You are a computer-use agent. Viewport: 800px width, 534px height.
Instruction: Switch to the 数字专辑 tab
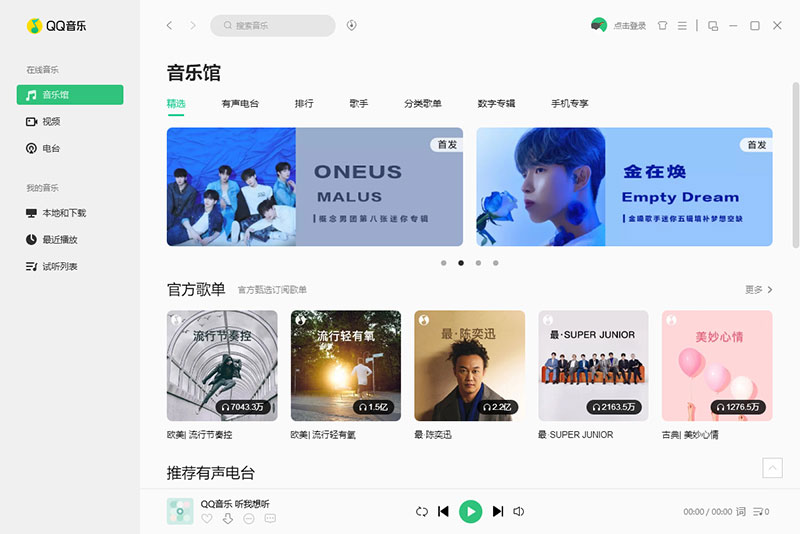coord(496,103)
